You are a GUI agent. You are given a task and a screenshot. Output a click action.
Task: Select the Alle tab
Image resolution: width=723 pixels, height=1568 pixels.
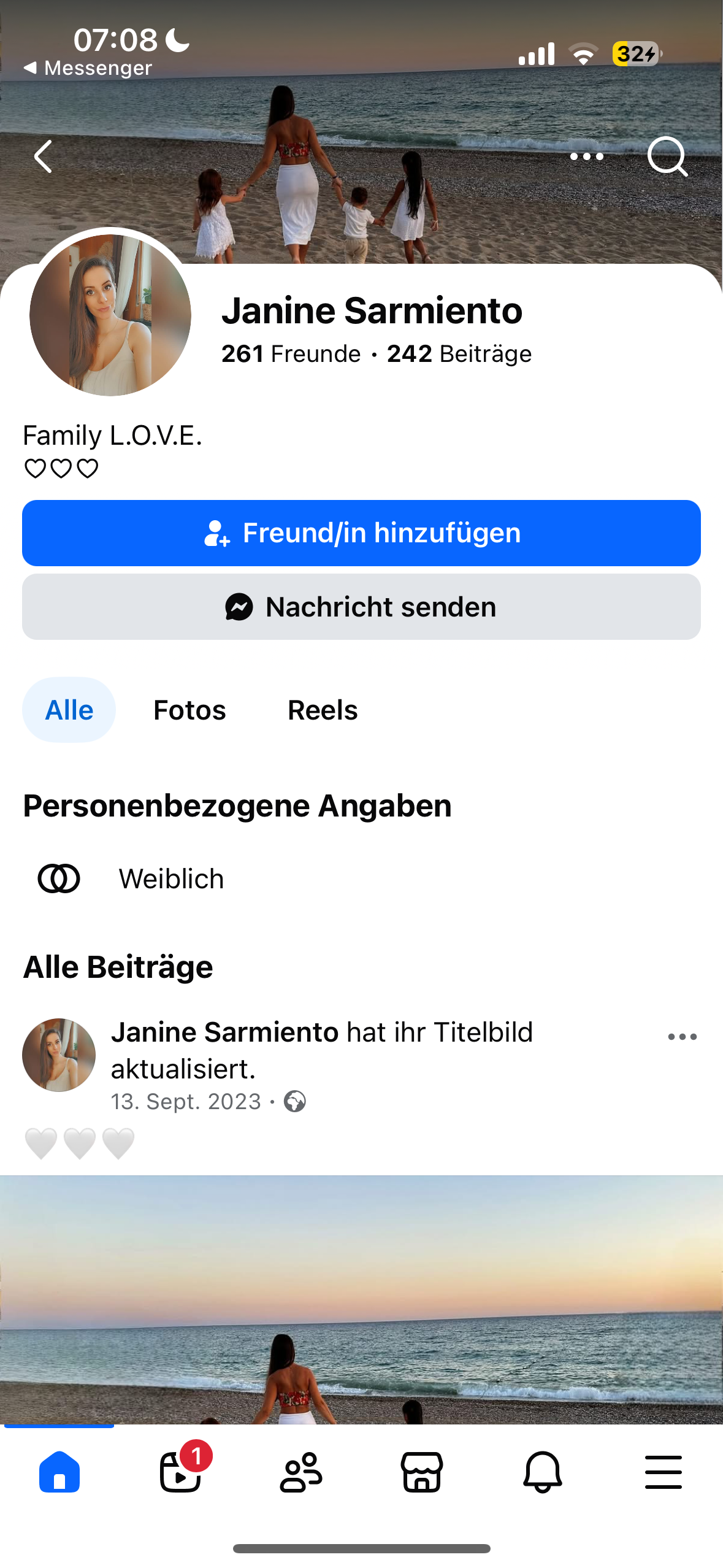click(69, 710)
